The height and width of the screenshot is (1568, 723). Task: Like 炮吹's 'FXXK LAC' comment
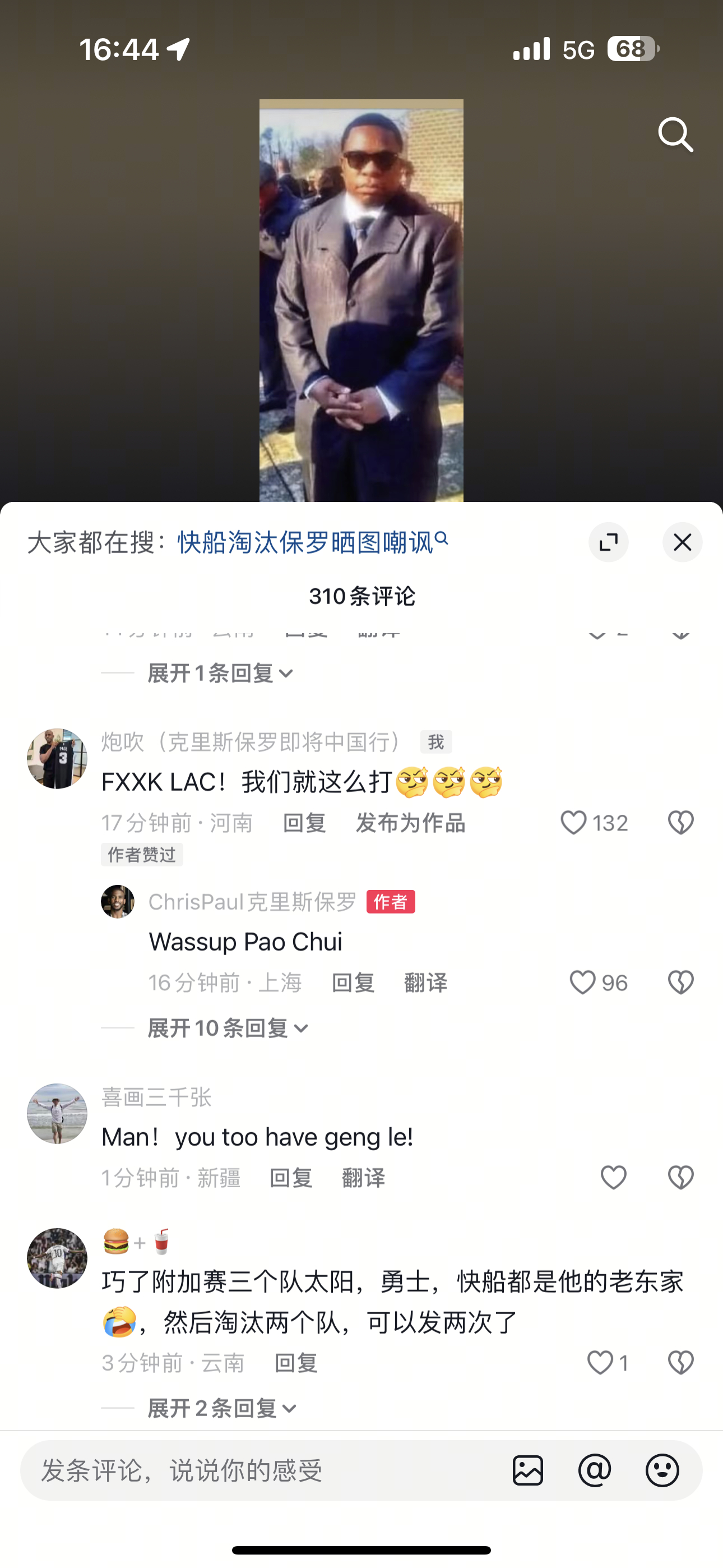[574, 823]
